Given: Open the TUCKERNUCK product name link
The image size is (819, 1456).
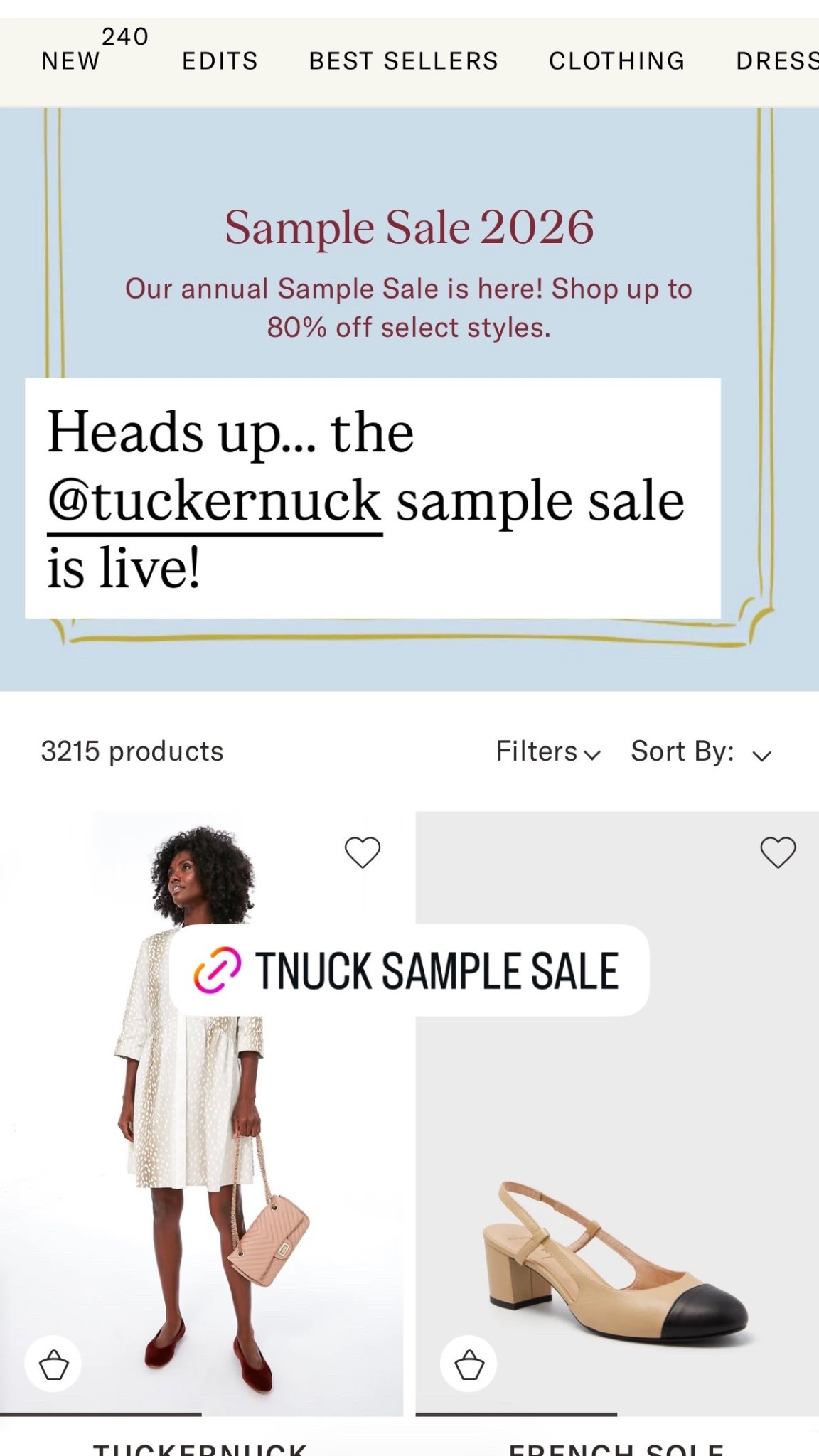Looking at the screenshot, I should [203, 1446].
